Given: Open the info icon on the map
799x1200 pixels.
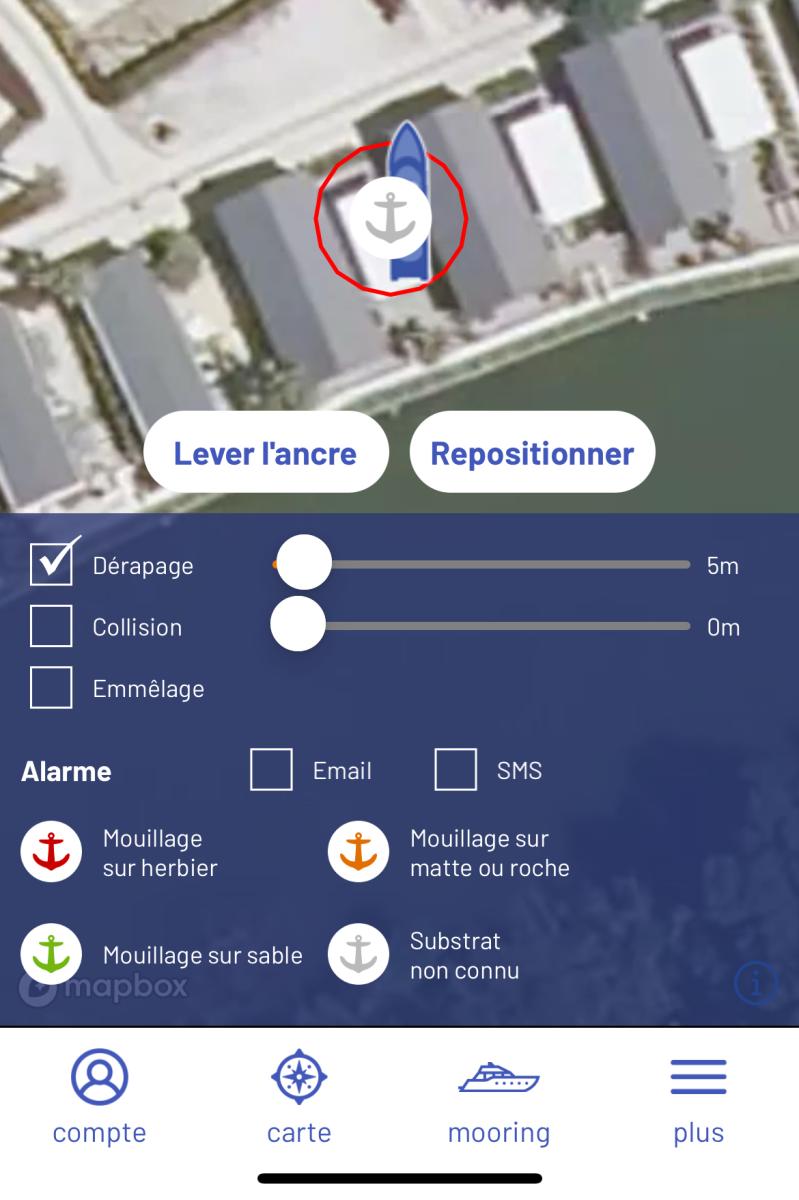Looking at the screenshot, I should tap(756, 984).
